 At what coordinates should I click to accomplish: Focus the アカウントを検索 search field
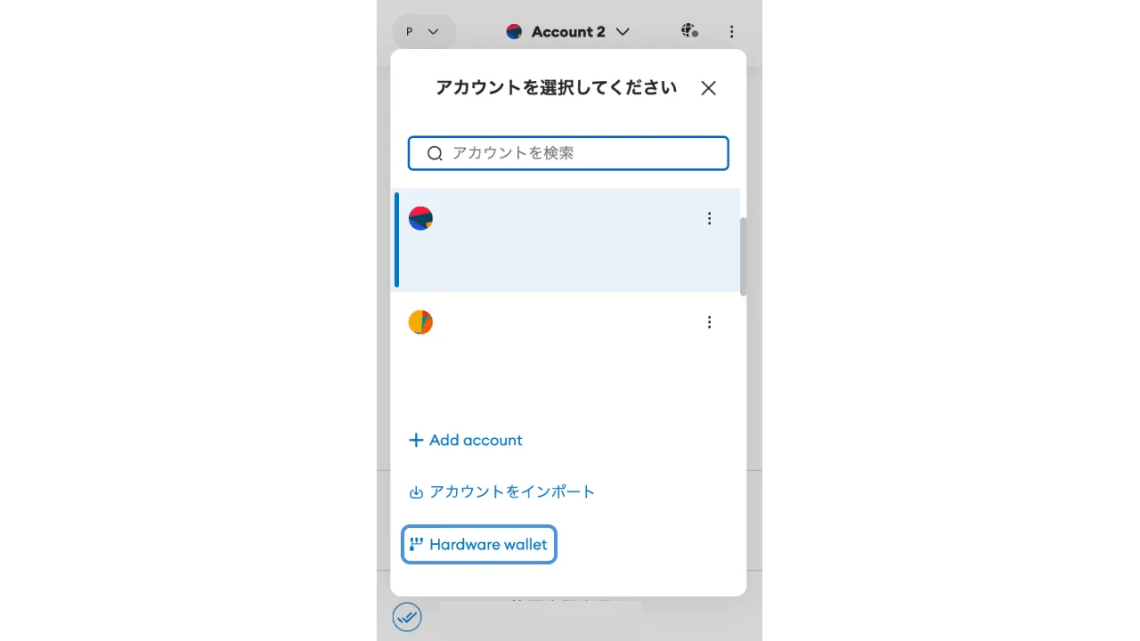pos(568,153)
